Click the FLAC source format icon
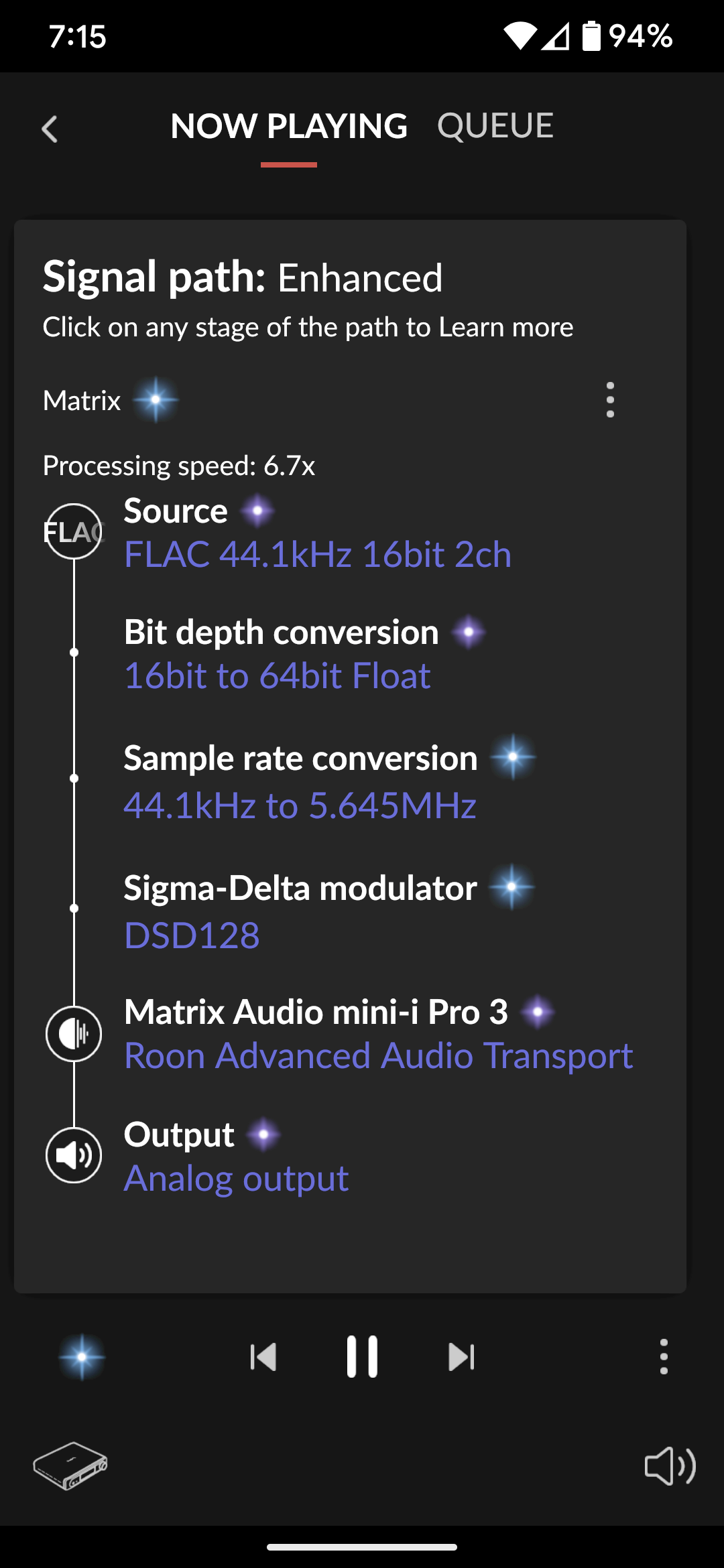The width and height of the screenshot is (724, 1568). (x=74, y=531)
